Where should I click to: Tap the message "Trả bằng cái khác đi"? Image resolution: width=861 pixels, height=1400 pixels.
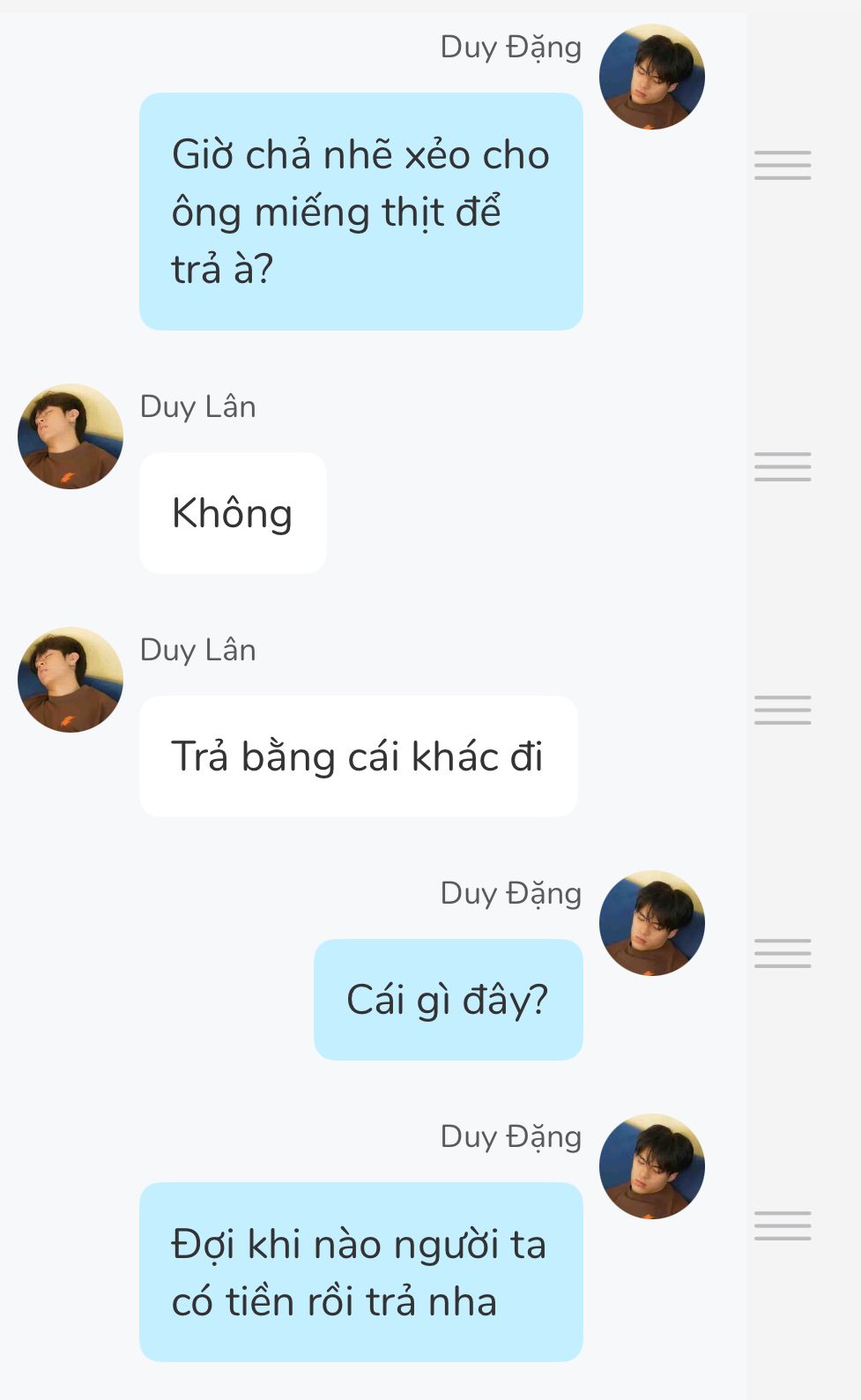[x=358, y=756]
